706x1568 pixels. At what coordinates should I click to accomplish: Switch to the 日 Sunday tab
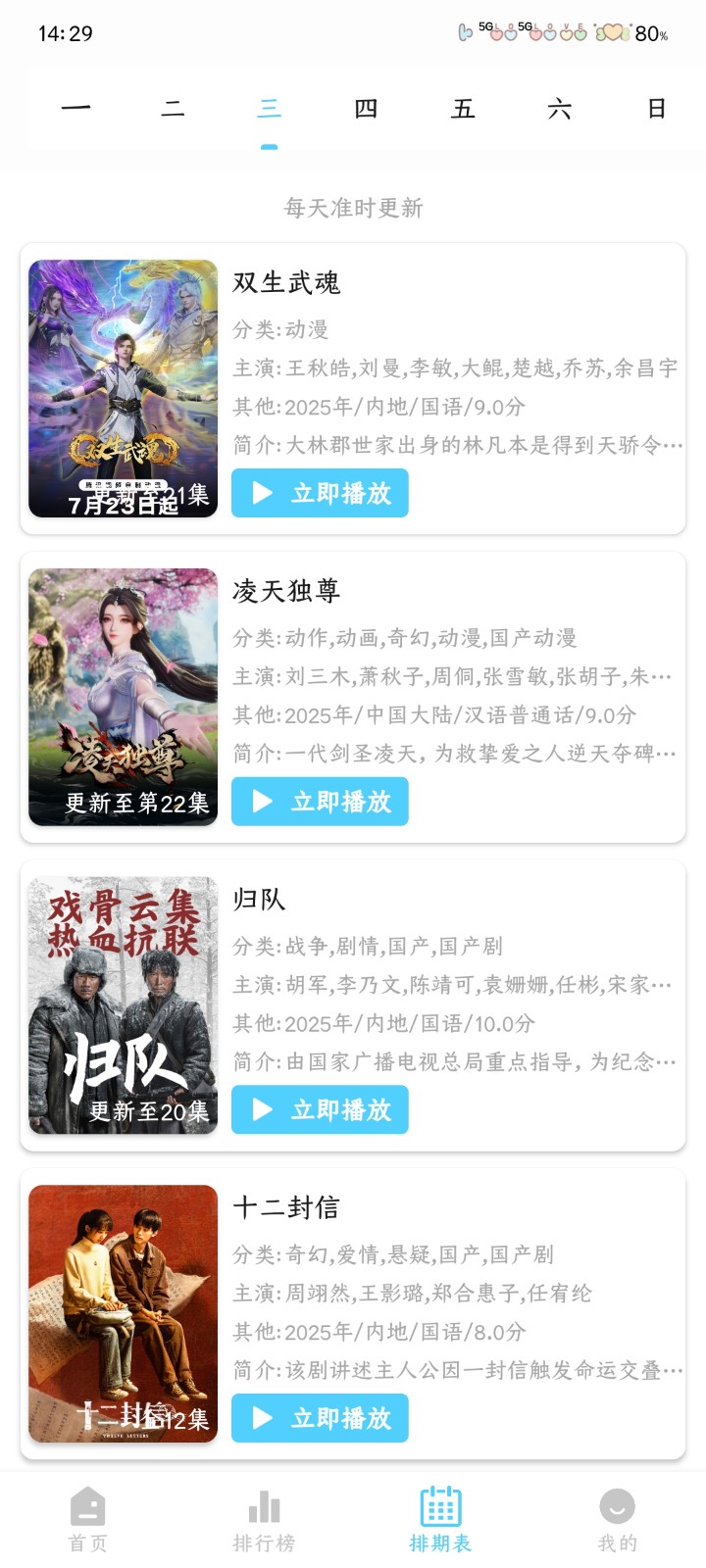pos(655,109)
